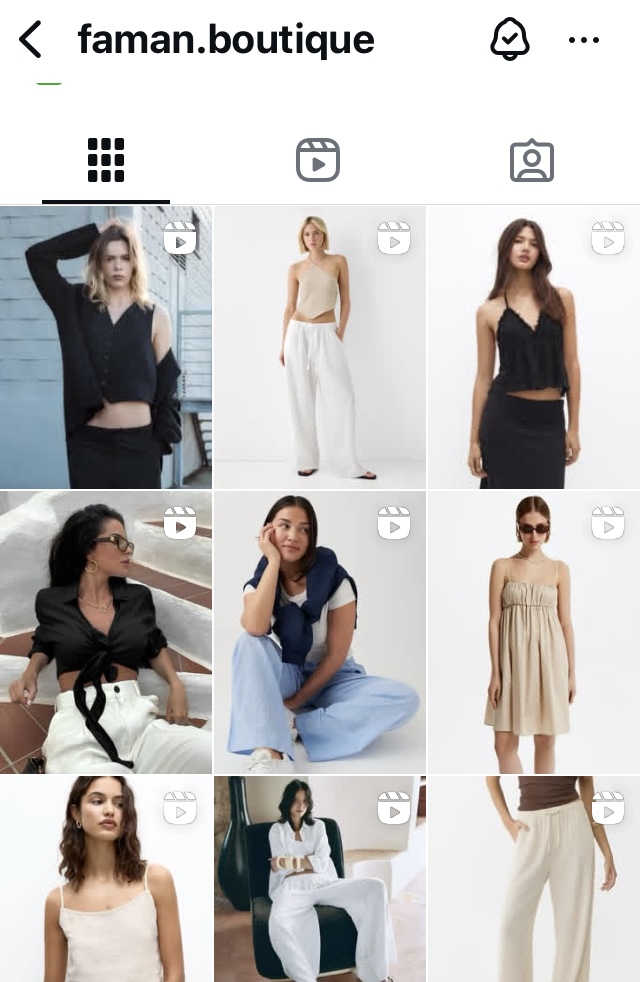This screenshot has width=640, height=982.
Task: Open the notification bell settings
Action: click(510, 40)
